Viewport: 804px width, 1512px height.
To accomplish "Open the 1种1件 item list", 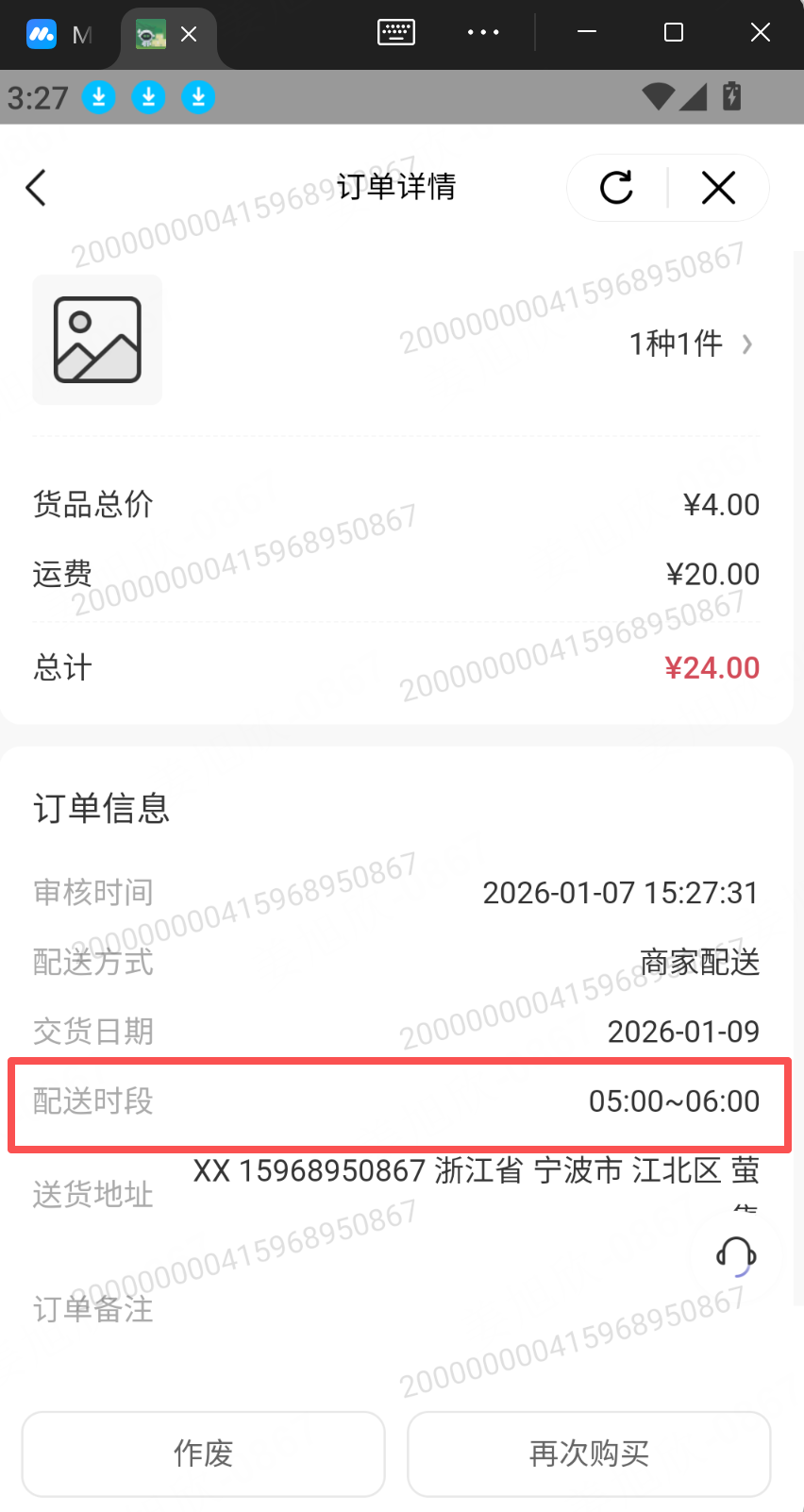I will point(691,344).
